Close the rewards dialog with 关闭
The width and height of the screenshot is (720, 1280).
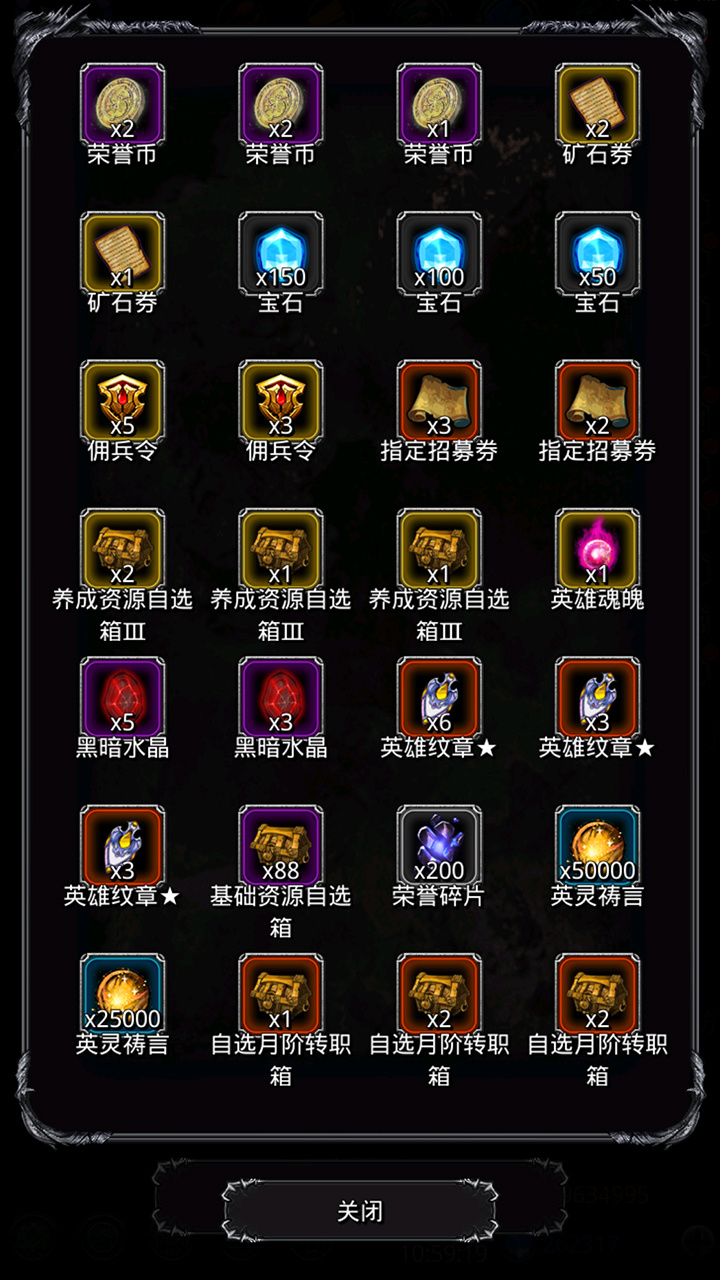click(360, 1211)
